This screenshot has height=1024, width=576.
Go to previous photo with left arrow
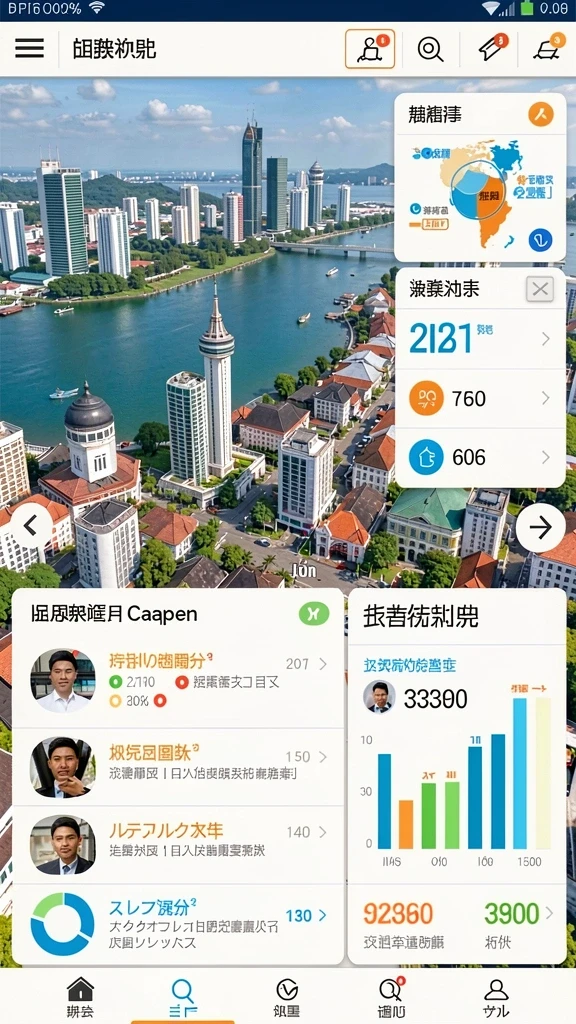31,526
